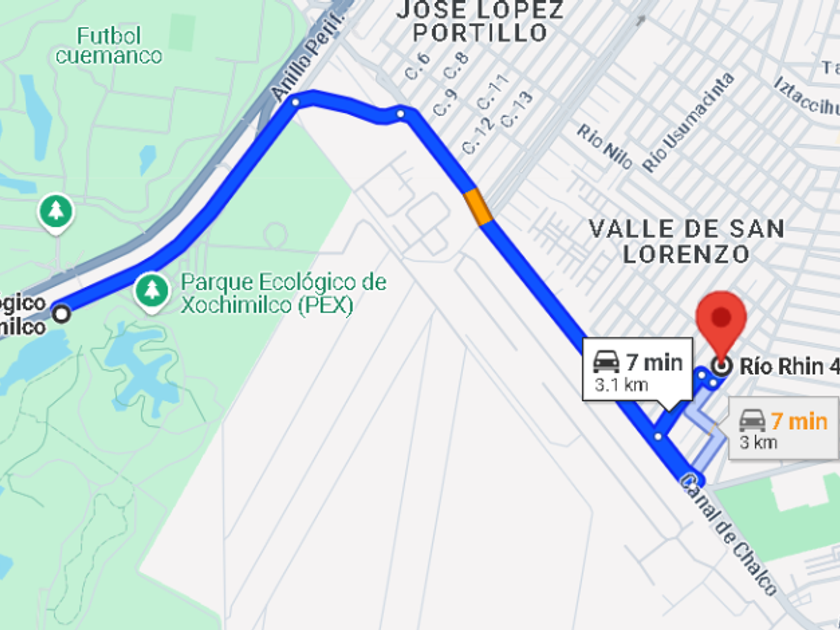Tap the red destination pin at Río Rhin
The image size is (840, 630).
(x=723, y=322)
